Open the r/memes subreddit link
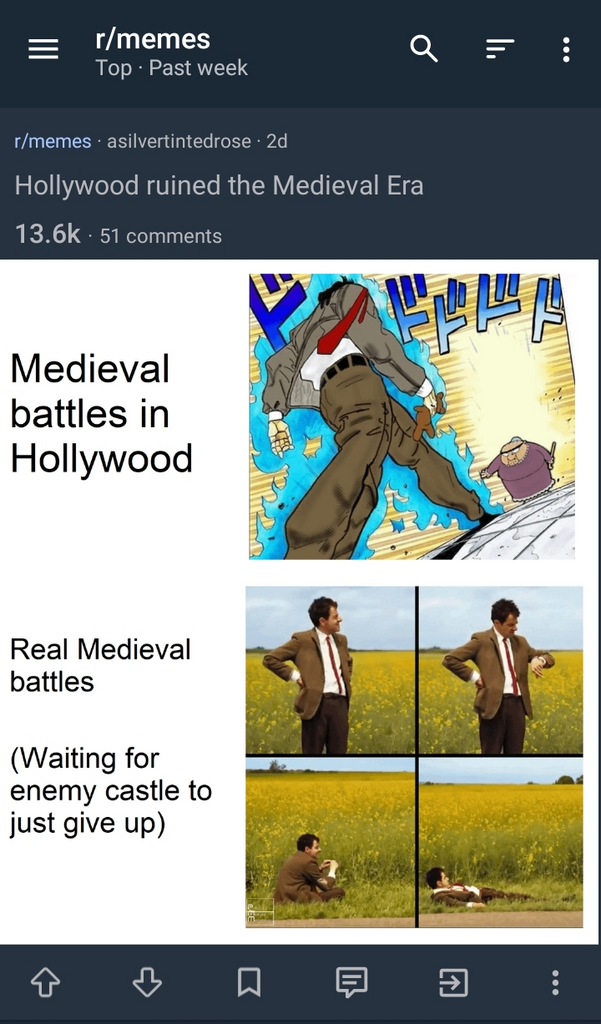Image resolution: width=601 pixels, height=1024 pixels. [52, 141]
